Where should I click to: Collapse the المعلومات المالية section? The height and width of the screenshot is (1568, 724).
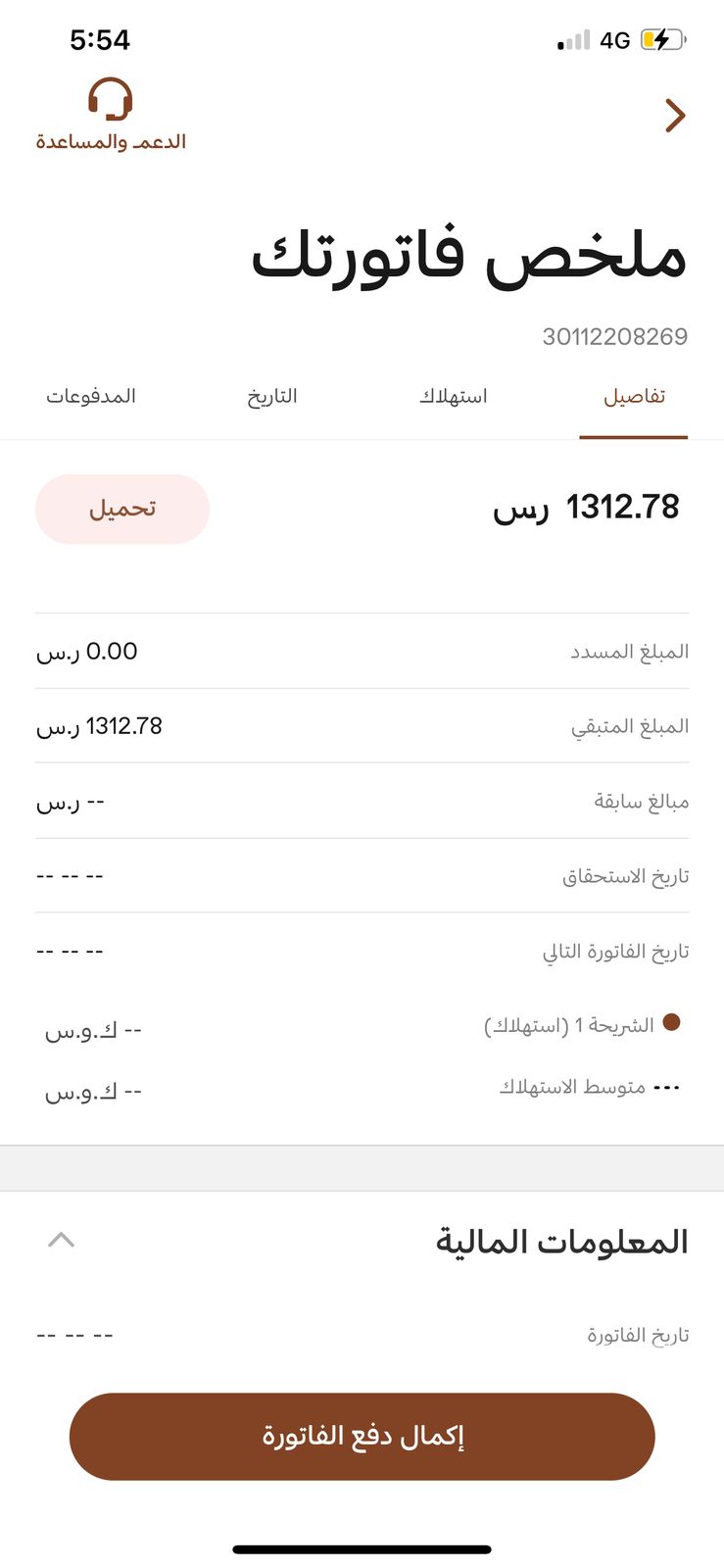coord(61,1240)
